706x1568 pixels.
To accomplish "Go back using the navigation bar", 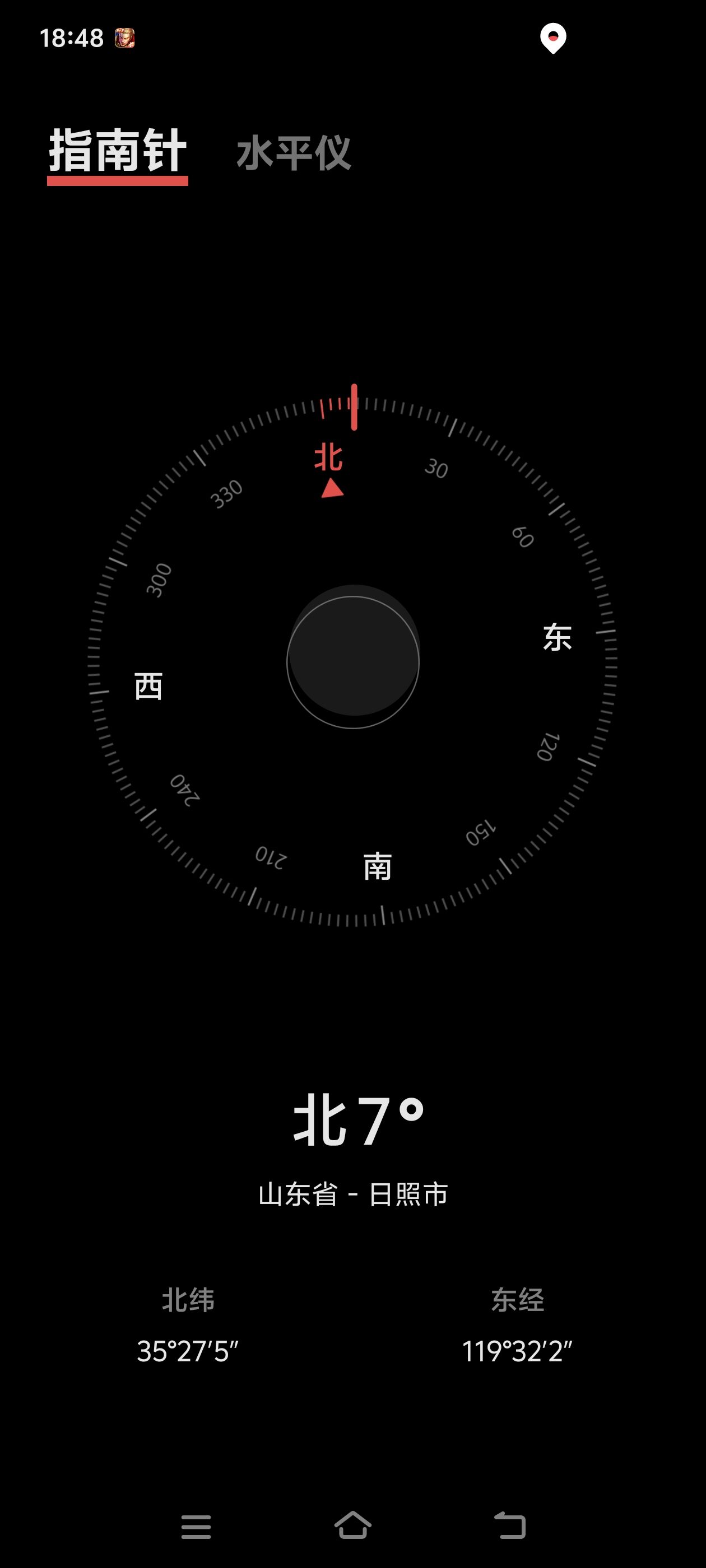I will (x=510, y=1525).
